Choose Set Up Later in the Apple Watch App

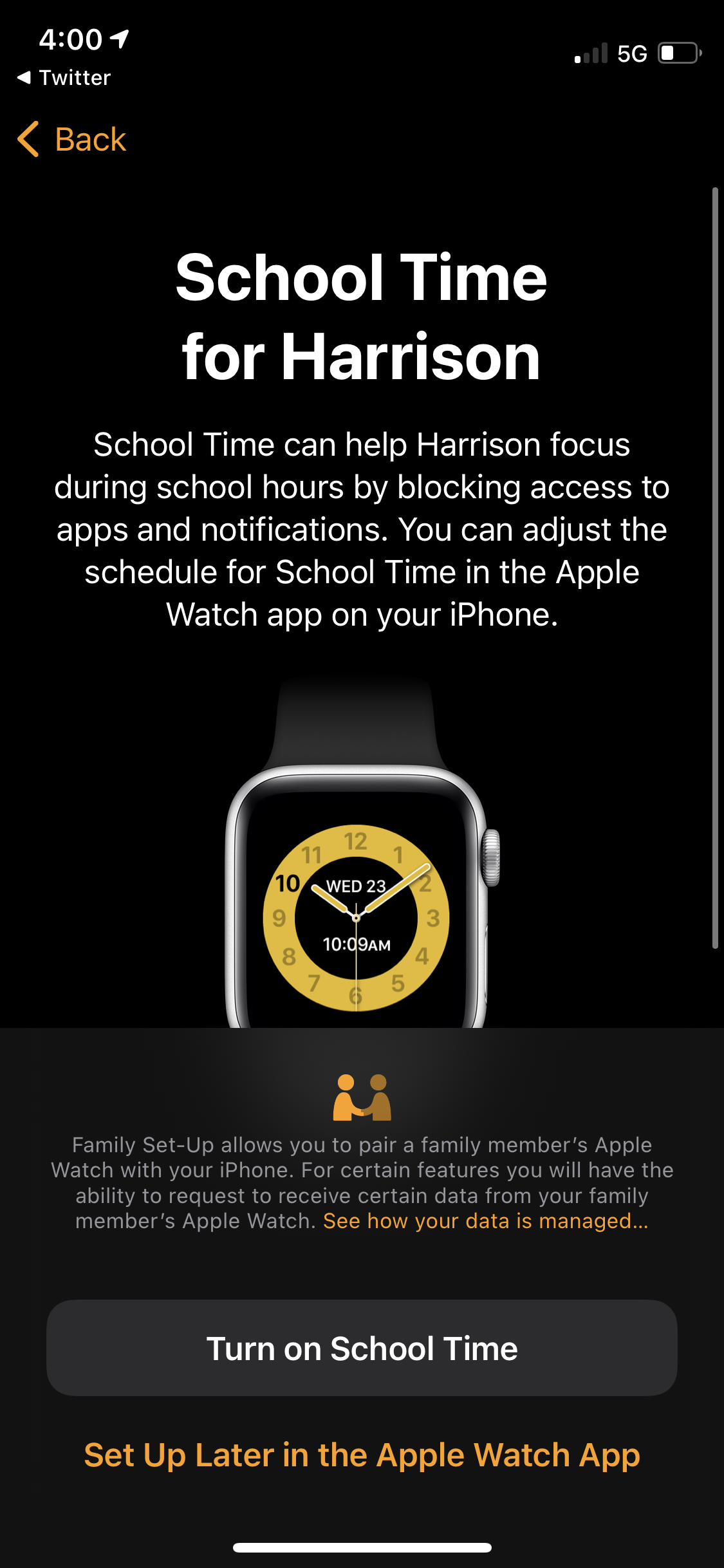(362, 1455)
